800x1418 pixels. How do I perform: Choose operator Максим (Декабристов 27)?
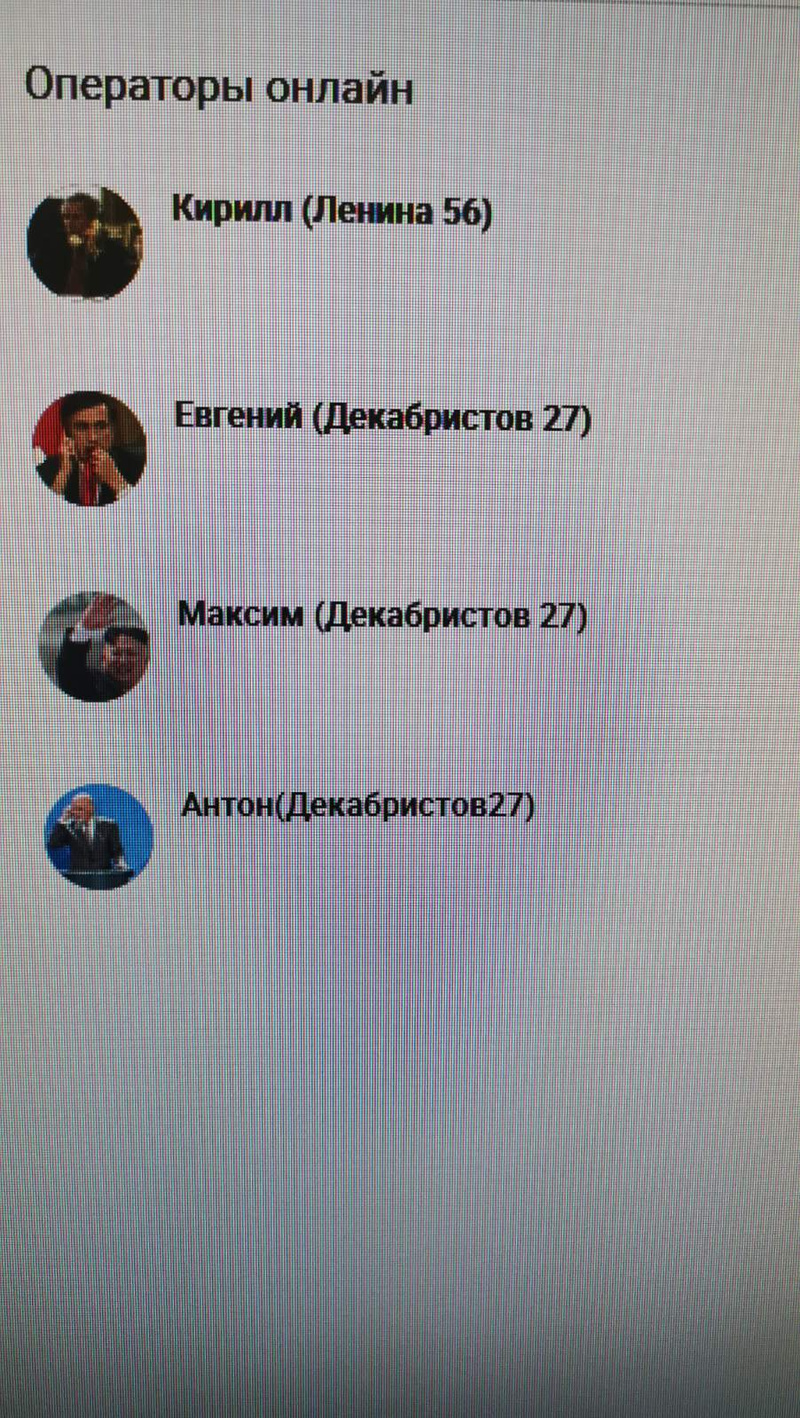click(381, 614)
